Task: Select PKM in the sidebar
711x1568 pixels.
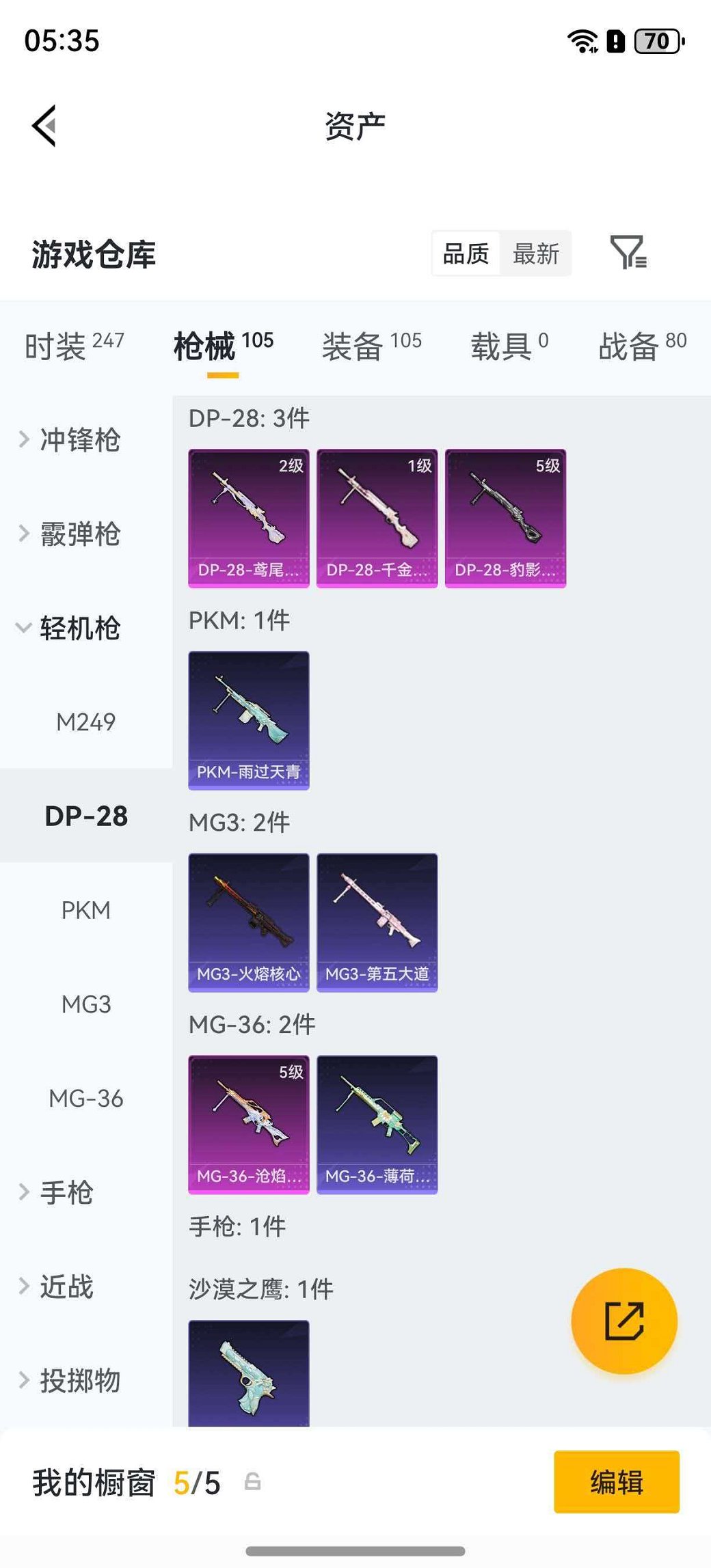Action: pyautogui.click(x=84, y=910)
